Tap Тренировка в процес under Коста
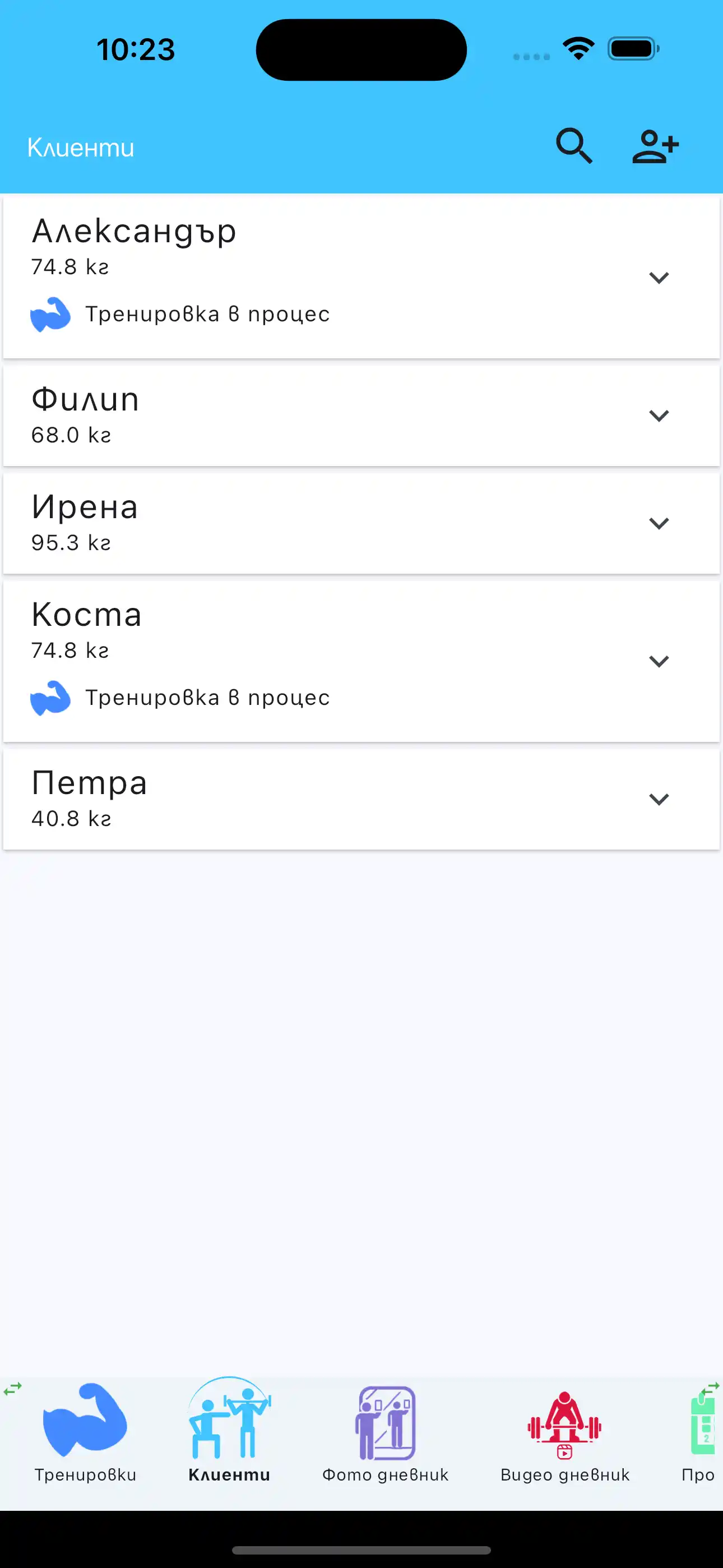This screenshot has height=1568, width=723. click(x=207, y=698)
